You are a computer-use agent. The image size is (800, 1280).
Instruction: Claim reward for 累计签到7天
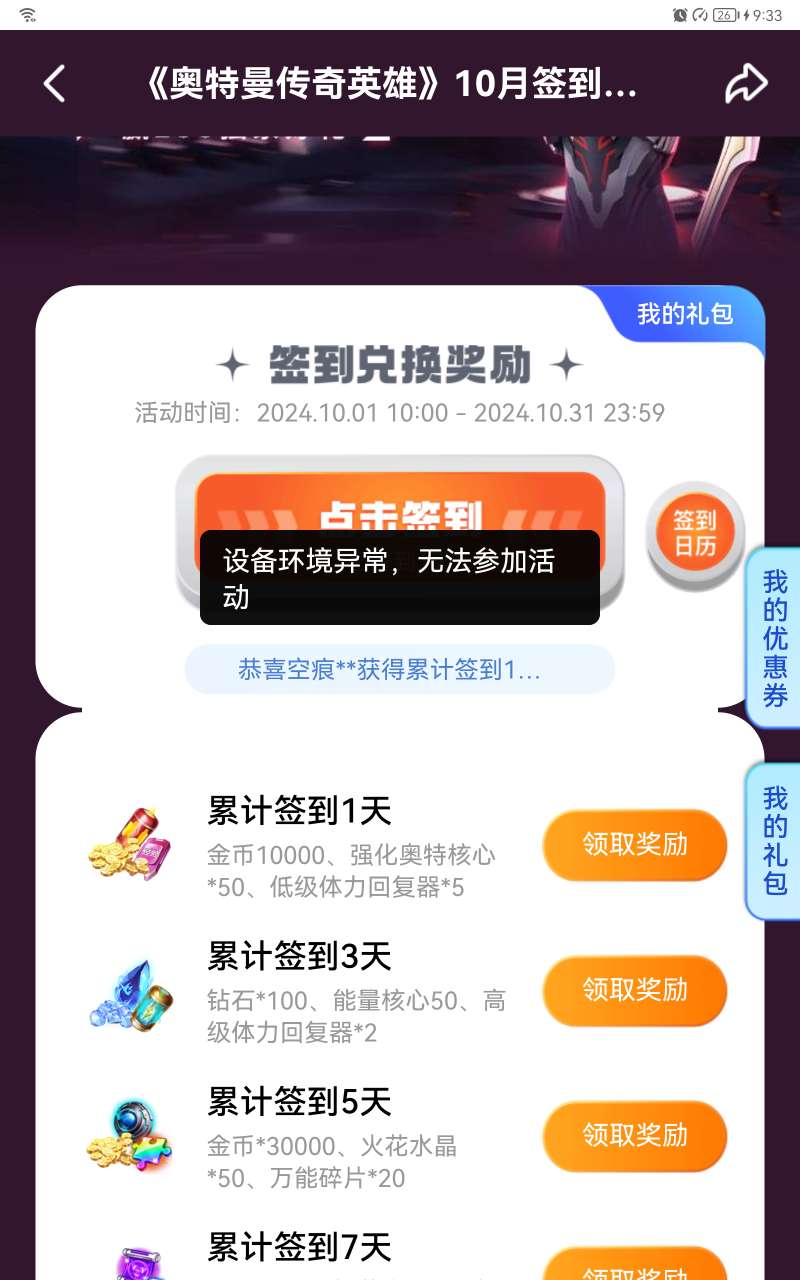pos(634,1268)
